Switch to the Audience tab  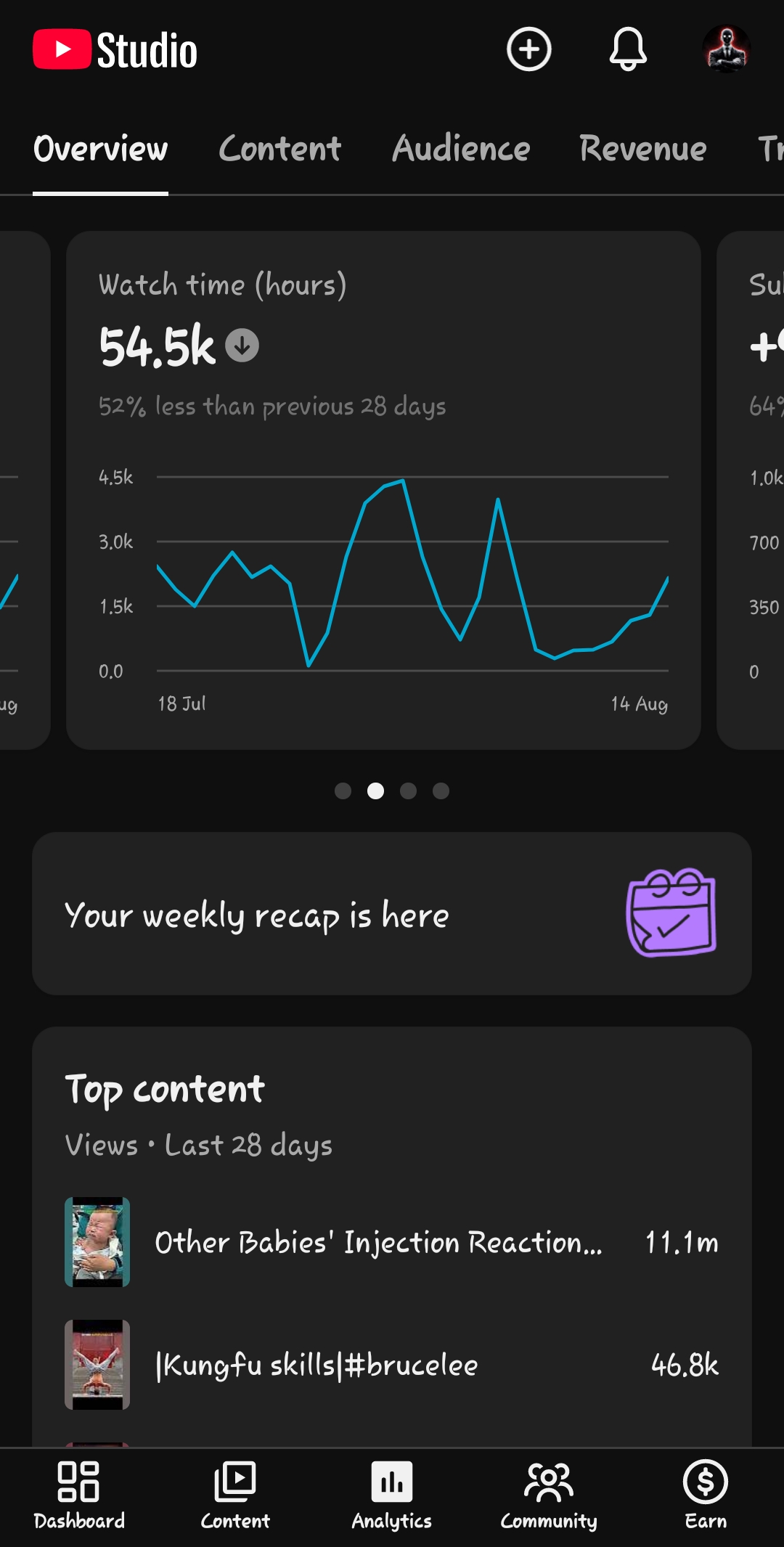[461, 149]
